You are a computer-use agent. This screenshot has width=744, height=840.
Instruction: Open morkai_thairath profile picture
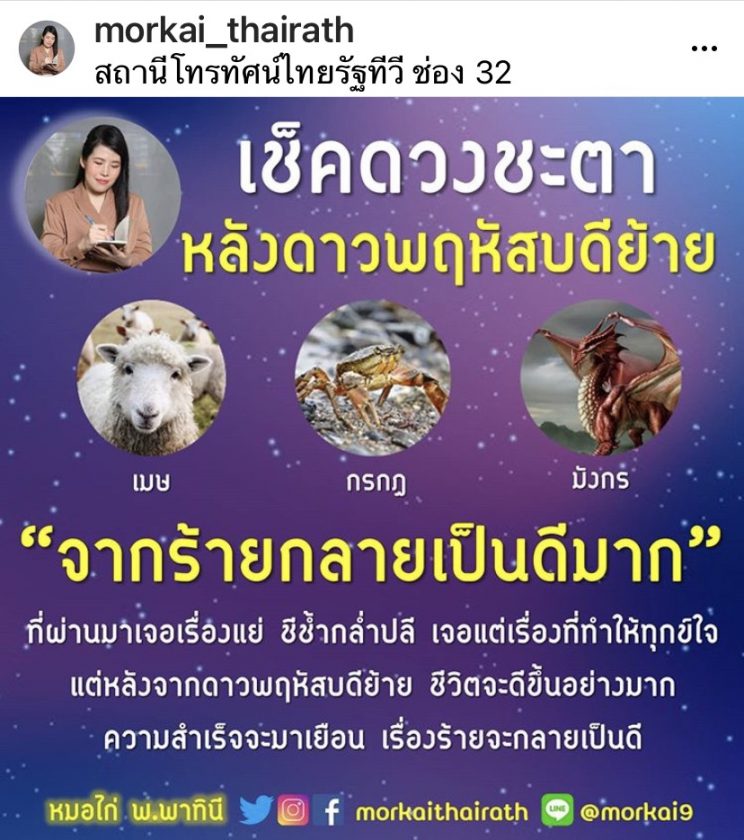tap(46, 49)
